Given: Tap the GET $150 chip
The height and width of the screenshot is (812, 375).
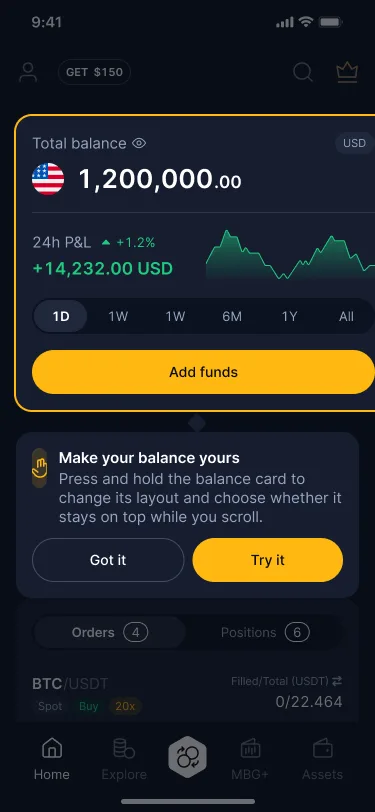Looking at the screenshot, I should (94, 72).
